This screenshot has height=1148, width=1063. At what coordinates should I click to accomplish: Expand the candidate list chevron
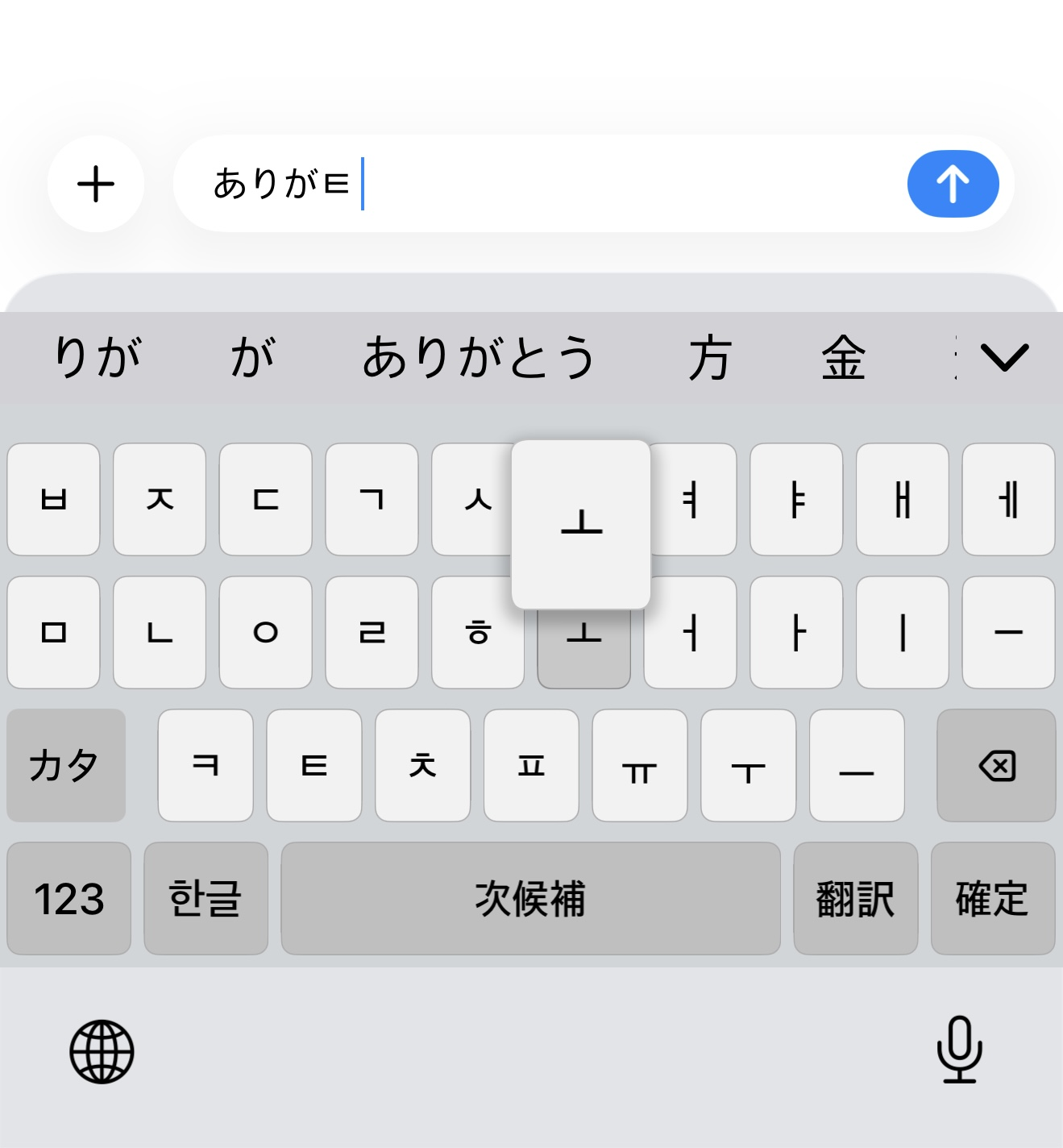[x=1004, y=358]
